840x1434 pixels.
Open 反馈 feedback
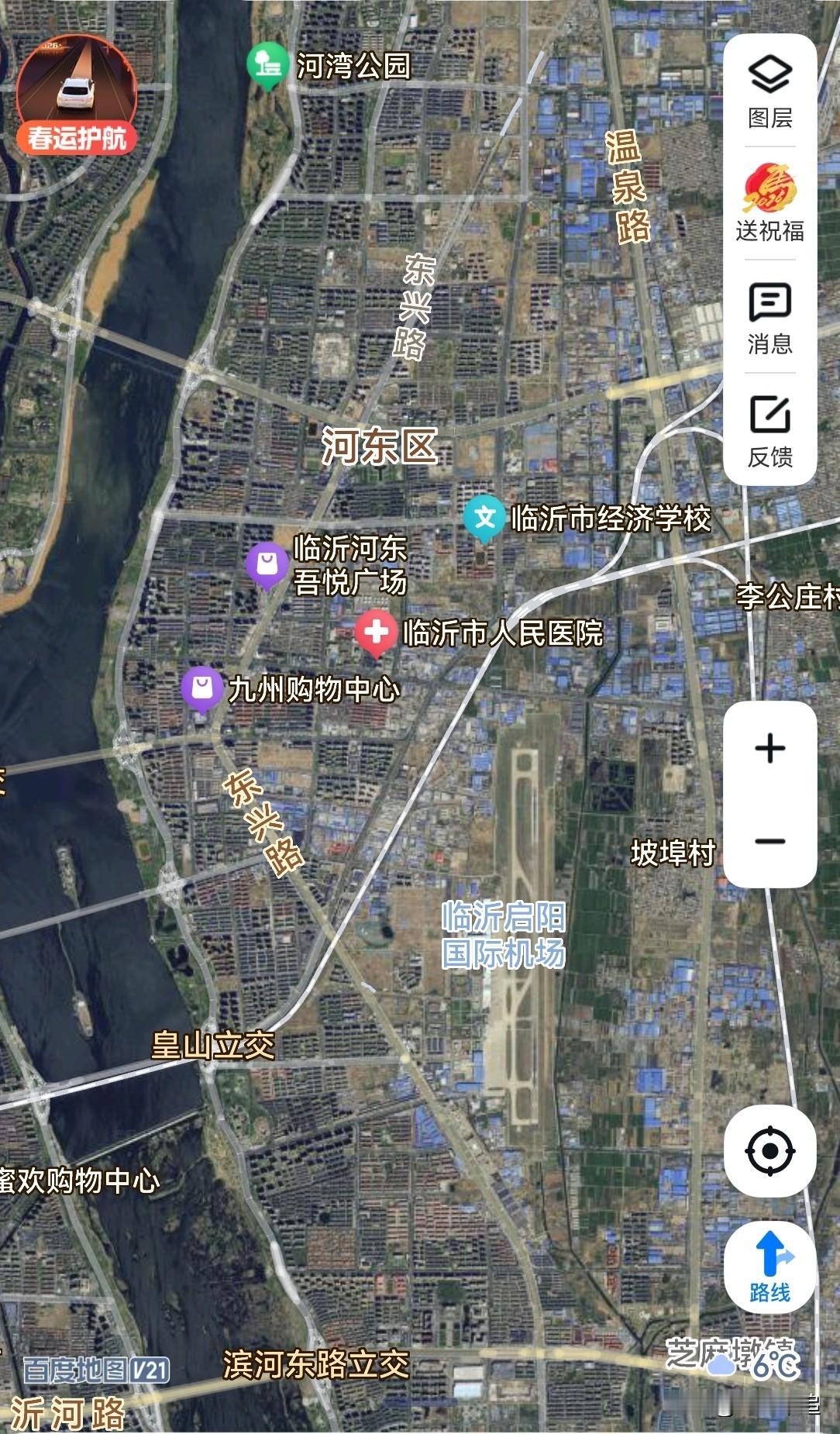pyautogui.click(x=769, y=431)
